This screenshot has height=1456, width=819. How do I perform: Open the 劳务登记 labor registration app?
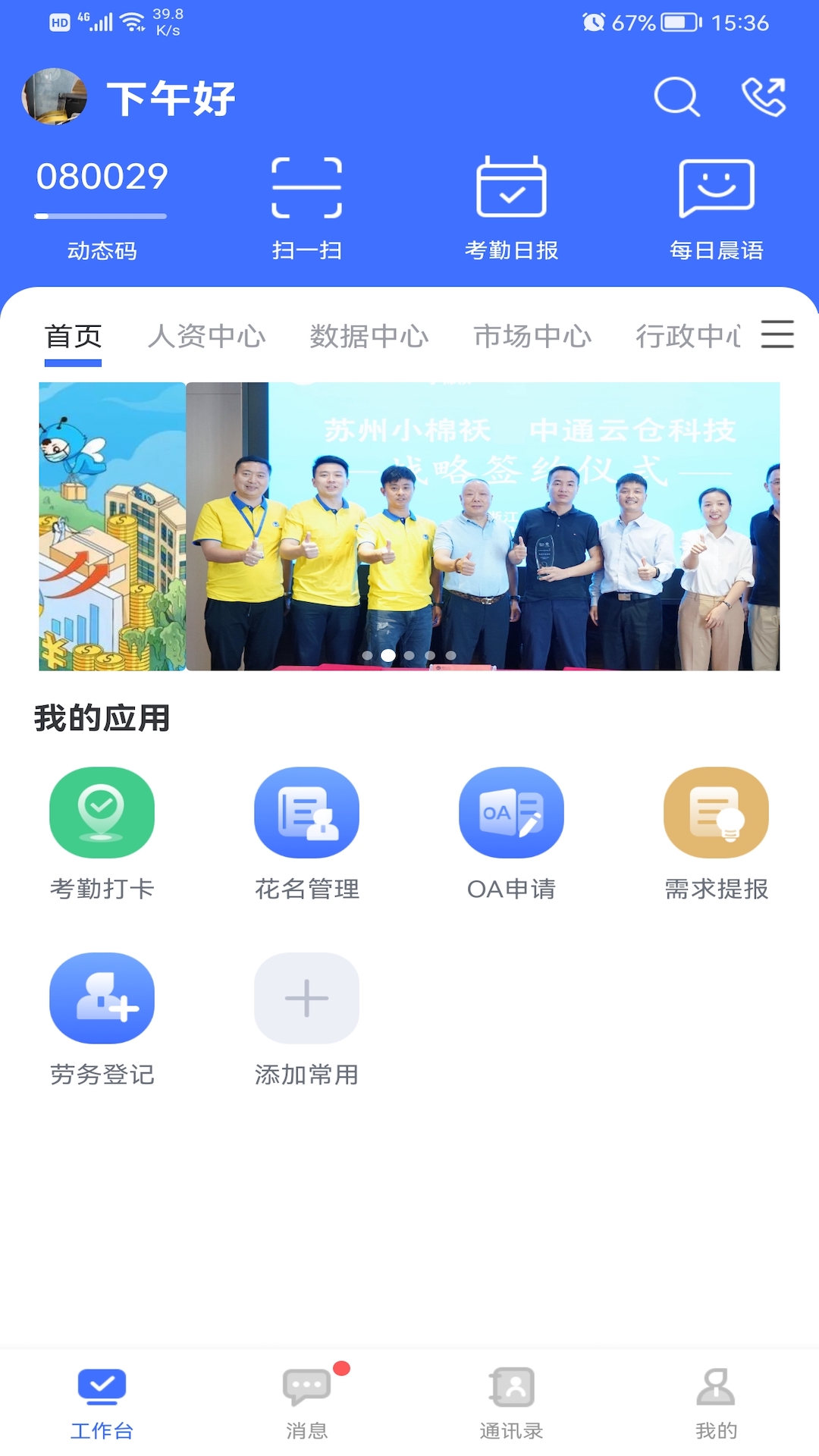click(102, 998)
